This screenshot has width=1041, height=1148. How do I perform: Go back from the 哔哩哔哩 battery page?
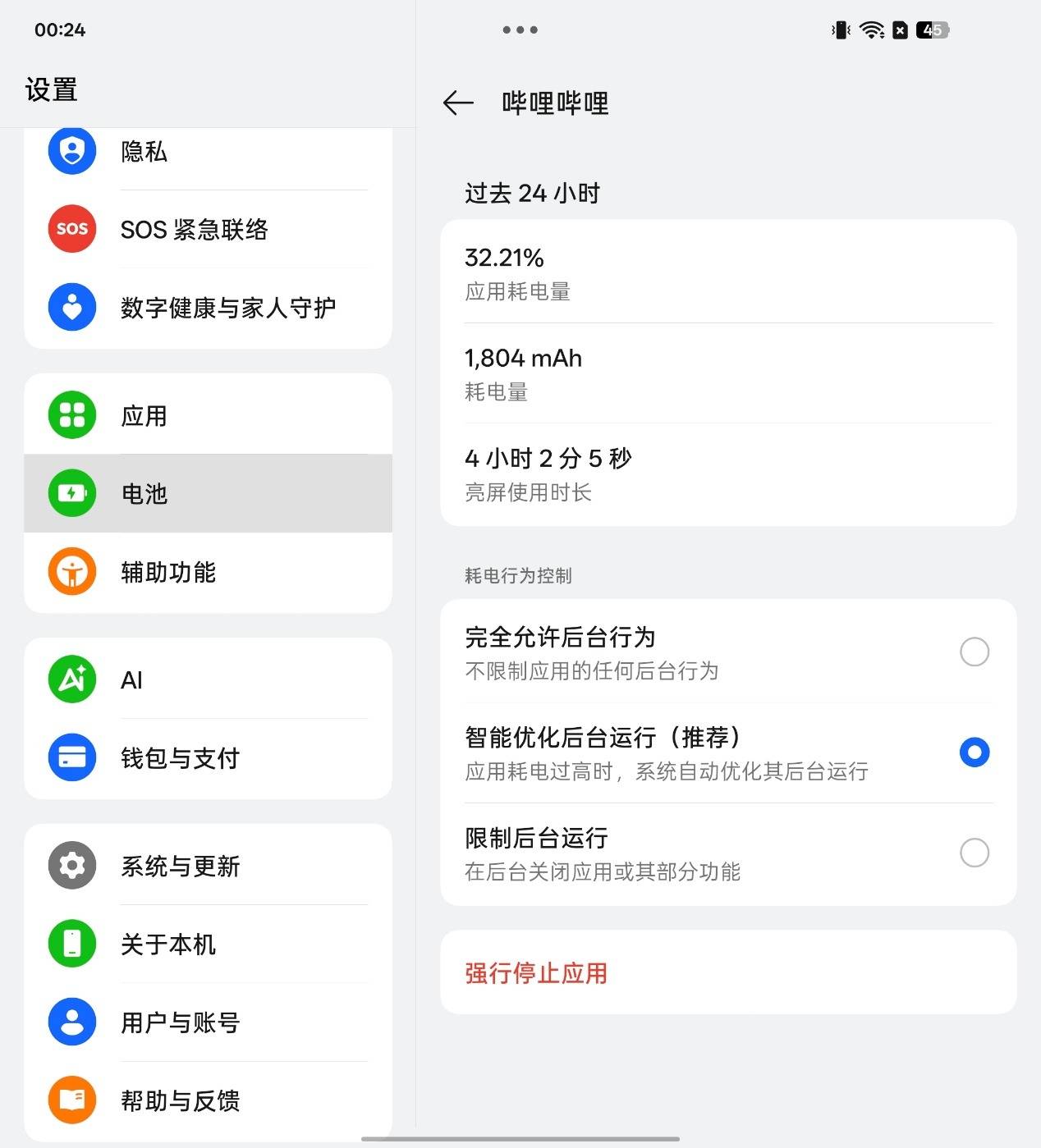coord(458,103)
